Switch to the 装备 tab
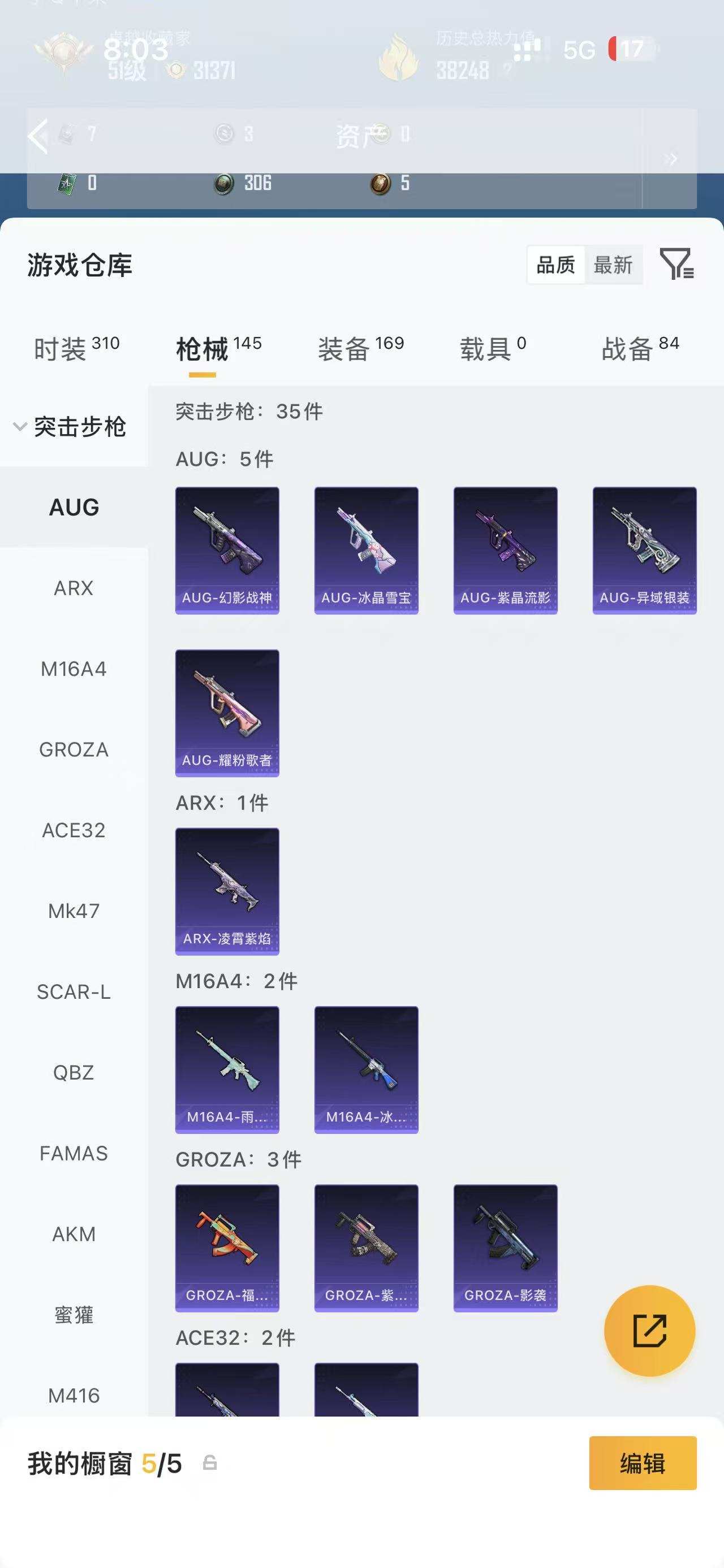 (x=360, y=348)
